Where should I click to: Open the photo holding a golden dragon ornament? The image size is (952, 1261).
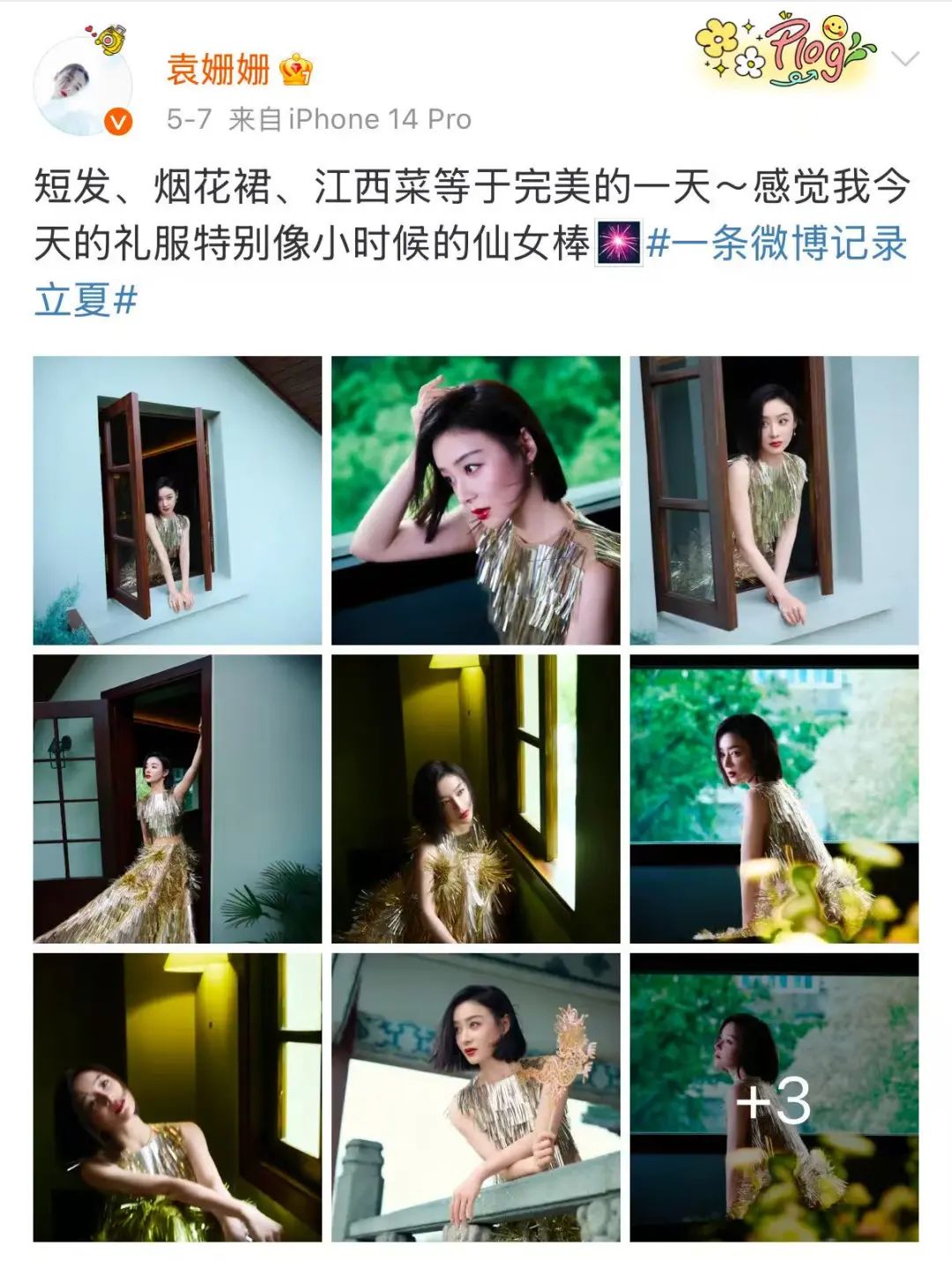475,1096
